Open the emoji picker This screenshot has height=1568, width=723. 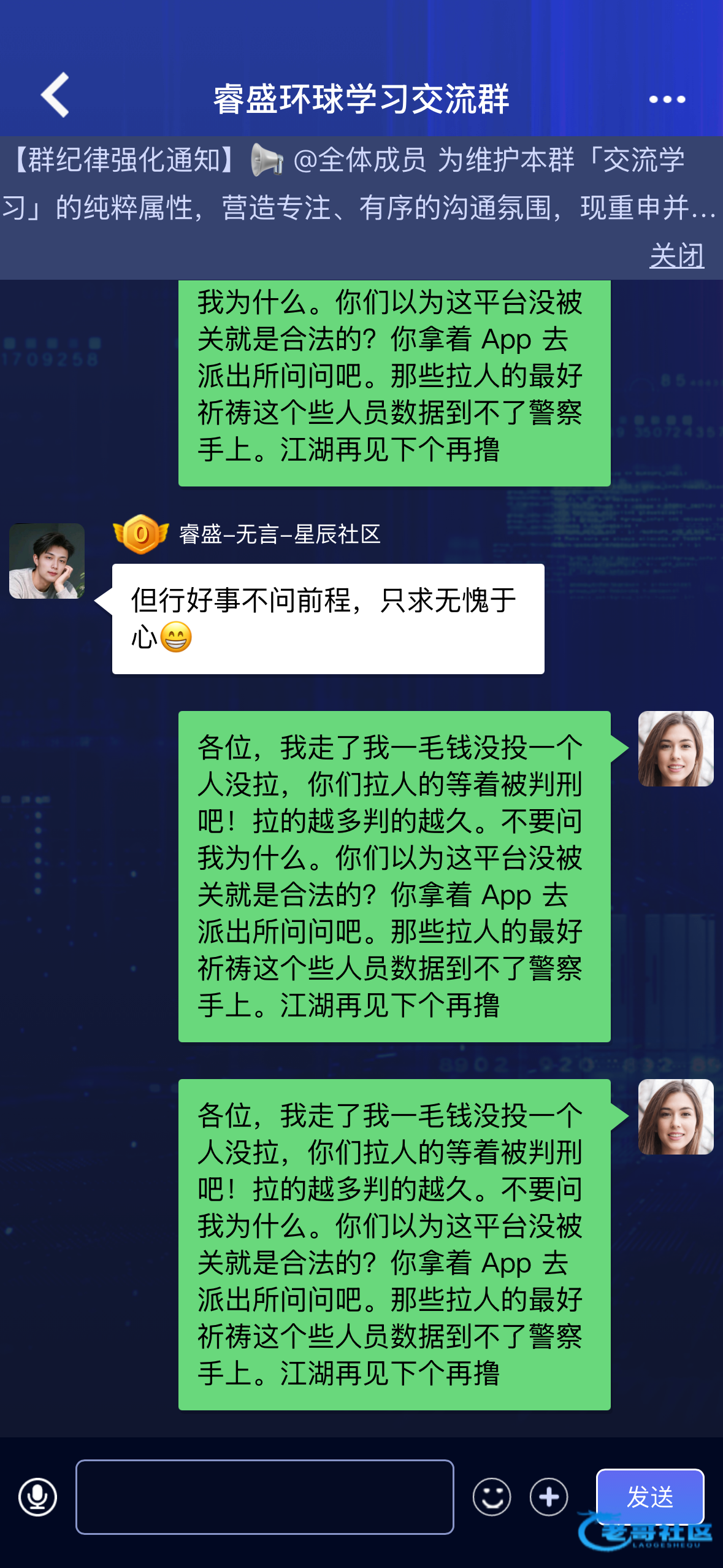pyautogui.click(x=491, y=1497)
